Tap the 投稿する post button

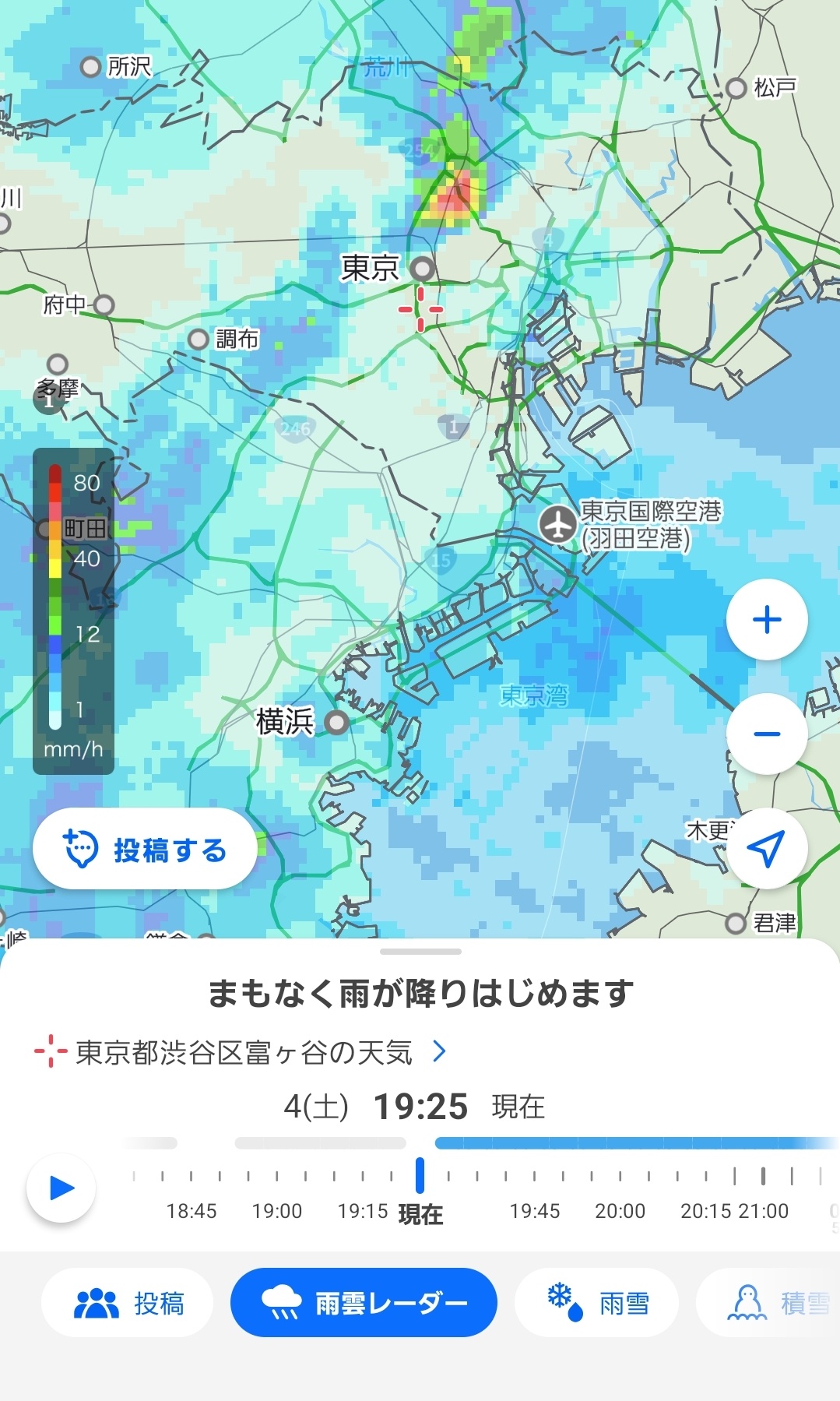point(145,850)
